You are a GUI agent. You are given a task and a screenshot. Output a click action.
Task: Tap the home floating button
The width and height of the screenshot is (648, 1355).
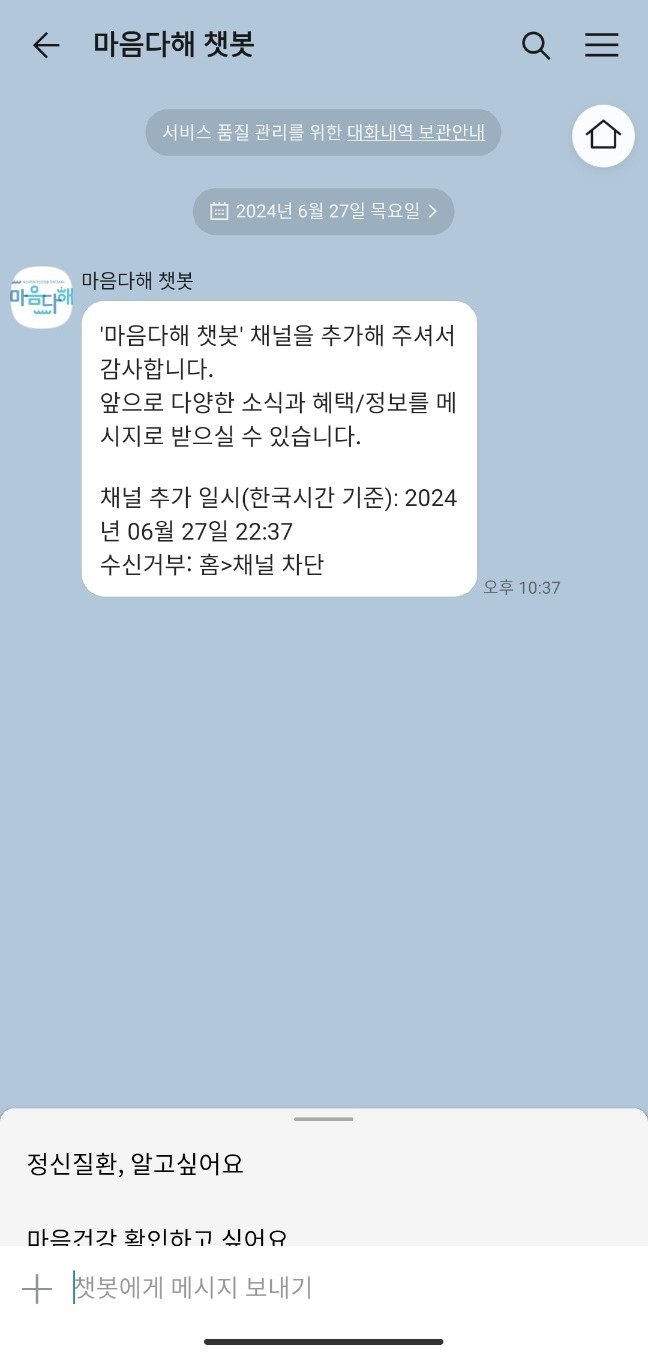pyautogui.click(x=603, y=135)
